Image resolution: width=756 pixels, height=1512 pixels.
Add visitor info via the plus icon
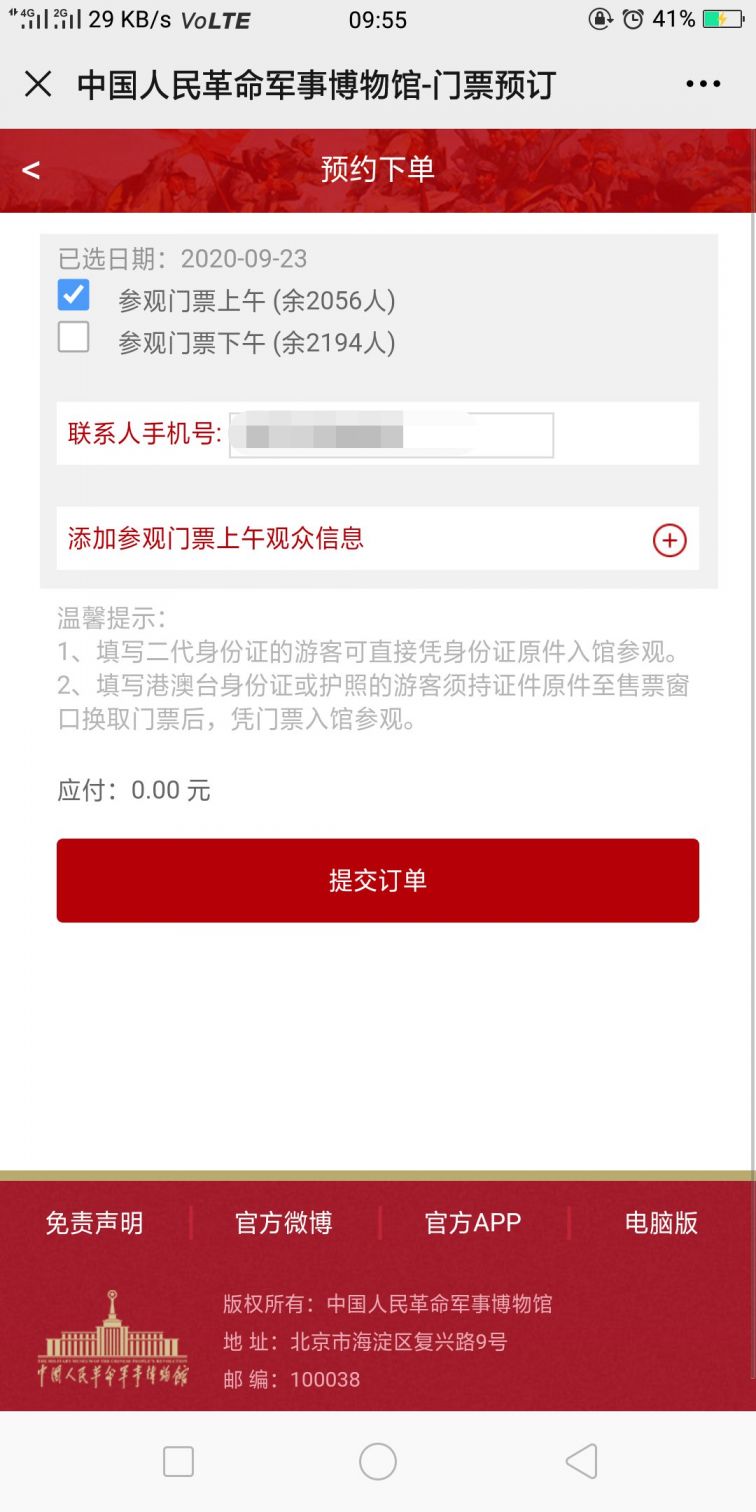[669, 540]
